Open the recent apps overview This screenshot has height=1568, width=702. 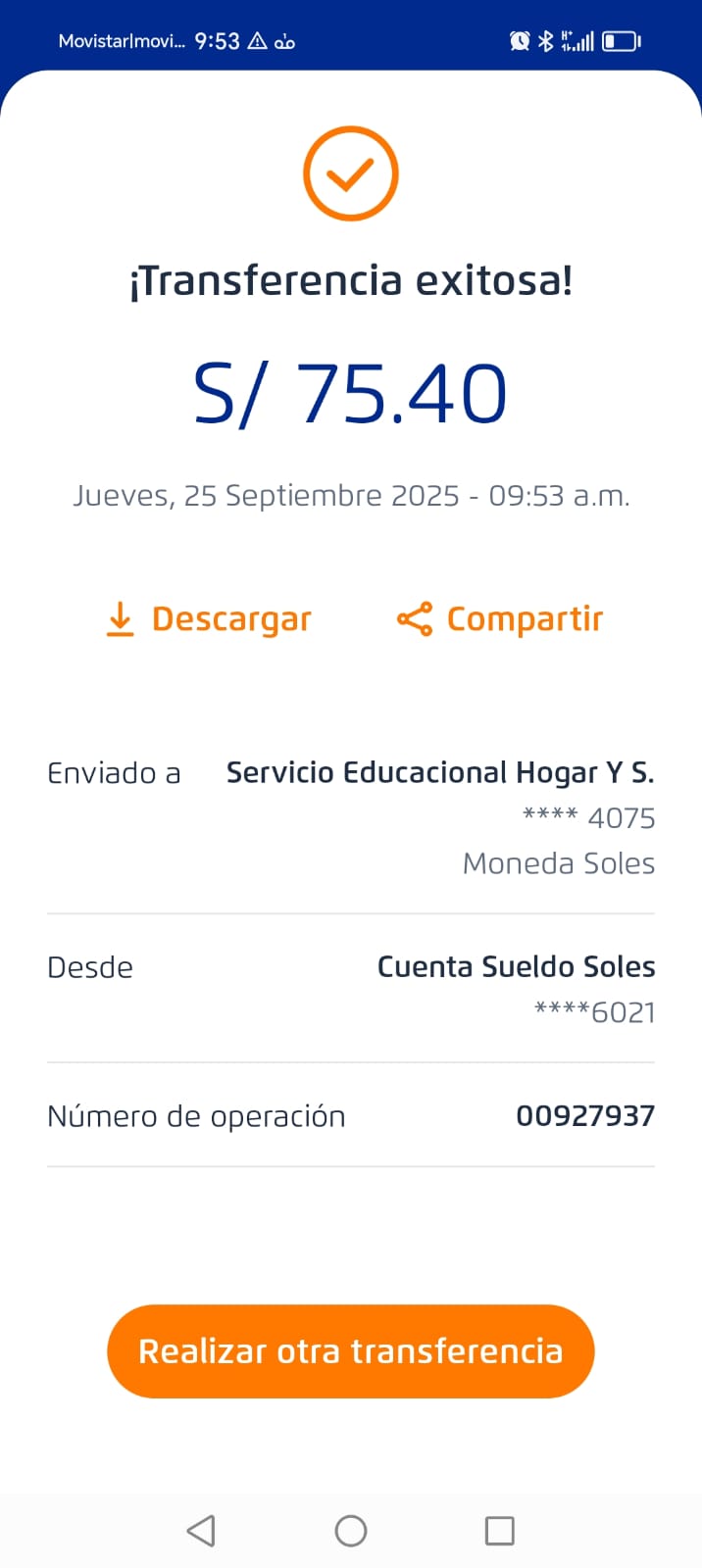coord(499,1530)
